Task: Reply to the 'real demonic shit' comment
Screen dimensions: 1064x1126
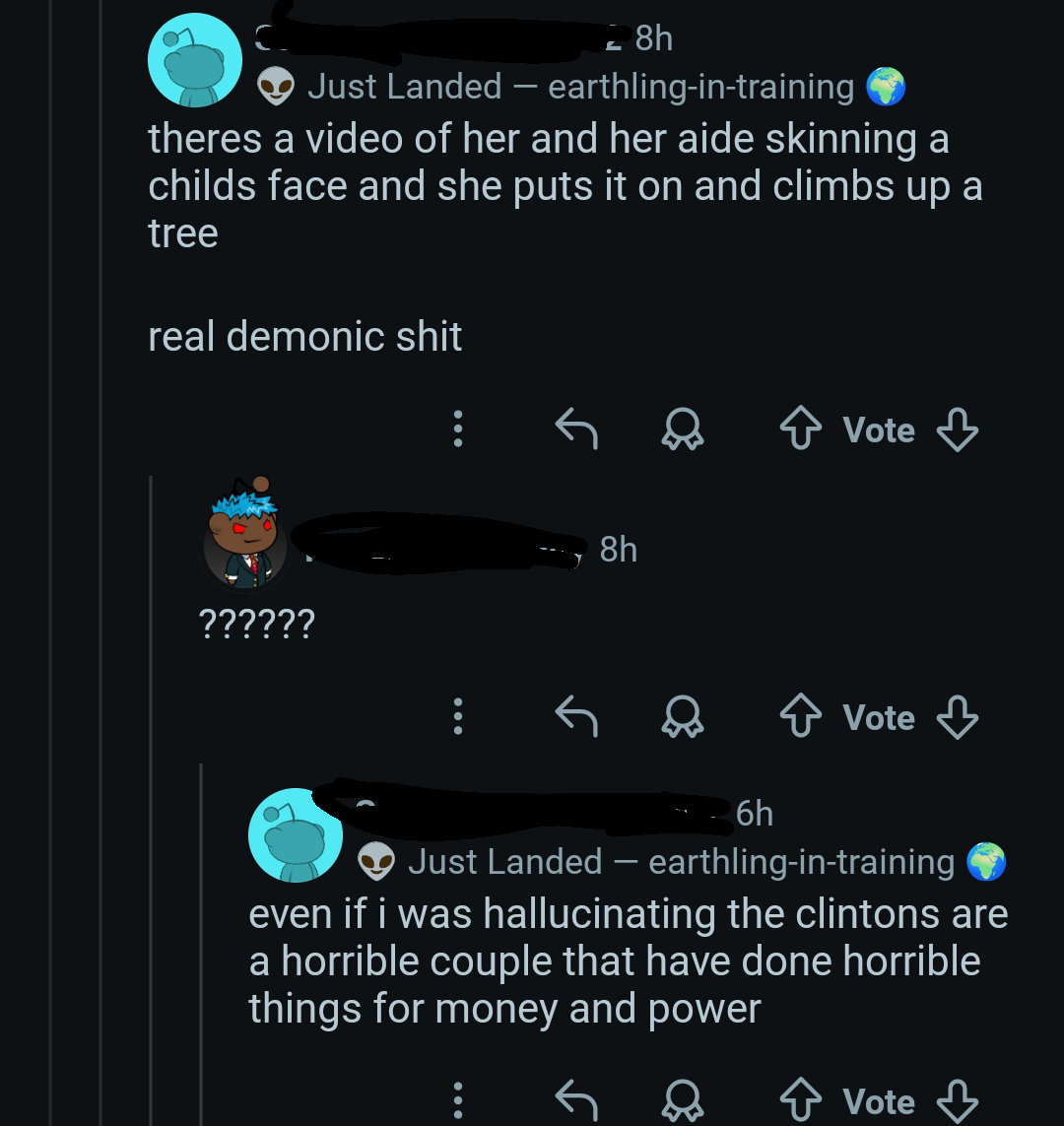Action: click(x=577, y=430)
